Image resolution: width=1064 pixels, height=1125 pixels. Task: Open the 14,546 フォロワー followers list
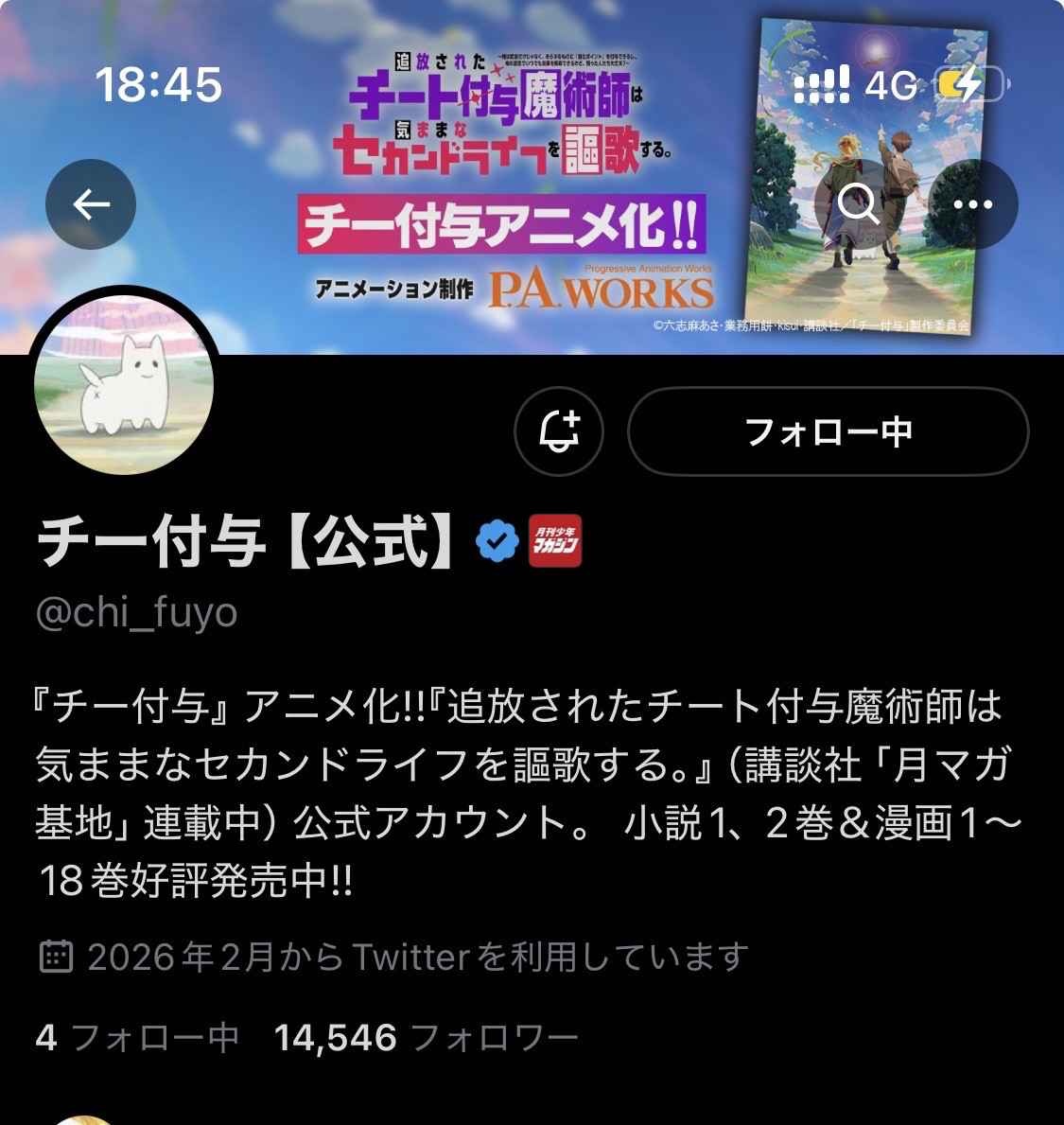[x=425, y=1038]
